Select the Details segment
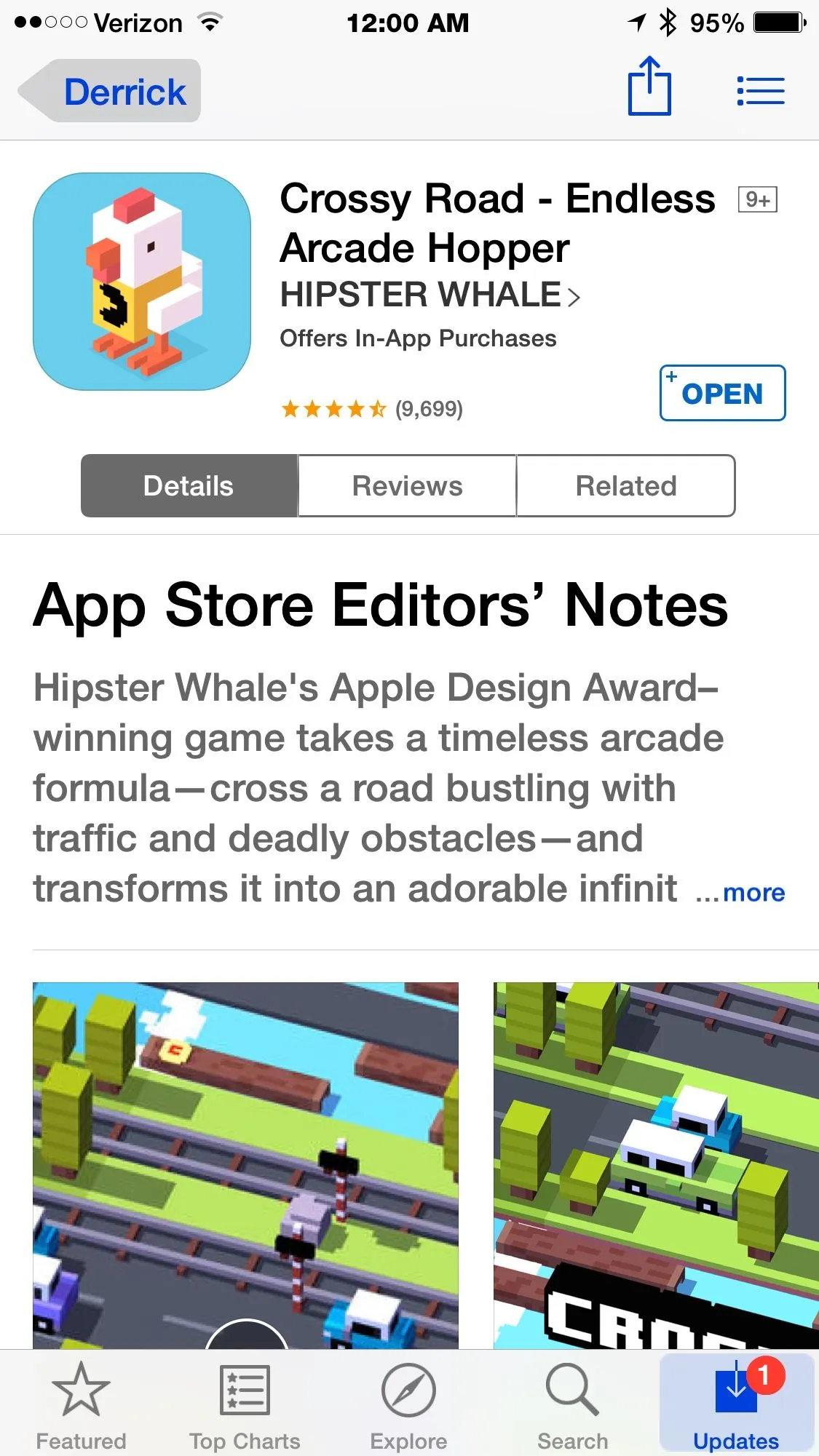Viewport: 819px width, 1456px height. [x=189, y=486]
